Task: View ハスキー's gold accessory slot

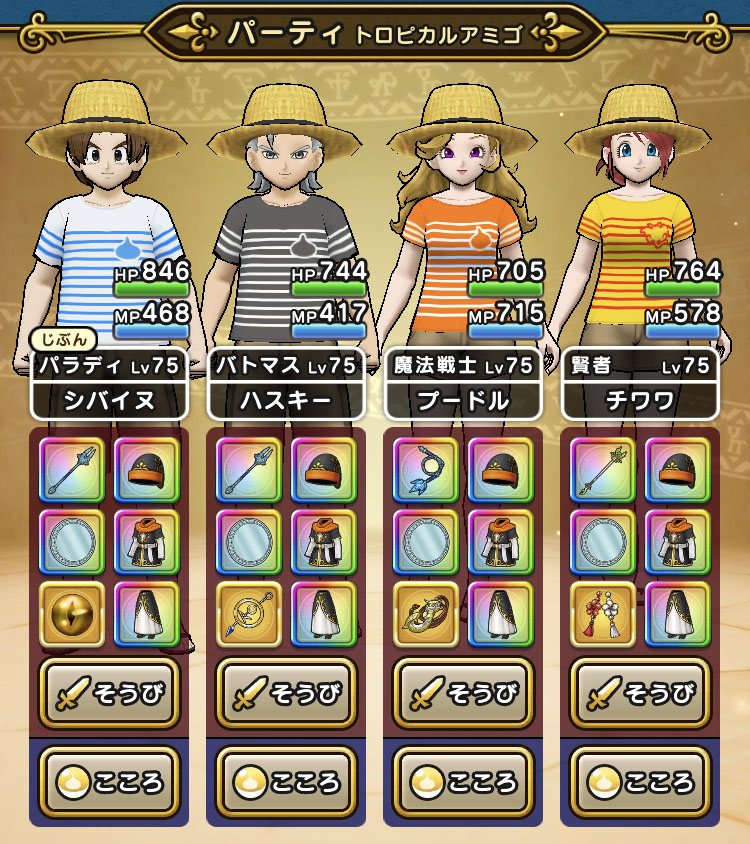Action: click(x=248, y=614)
